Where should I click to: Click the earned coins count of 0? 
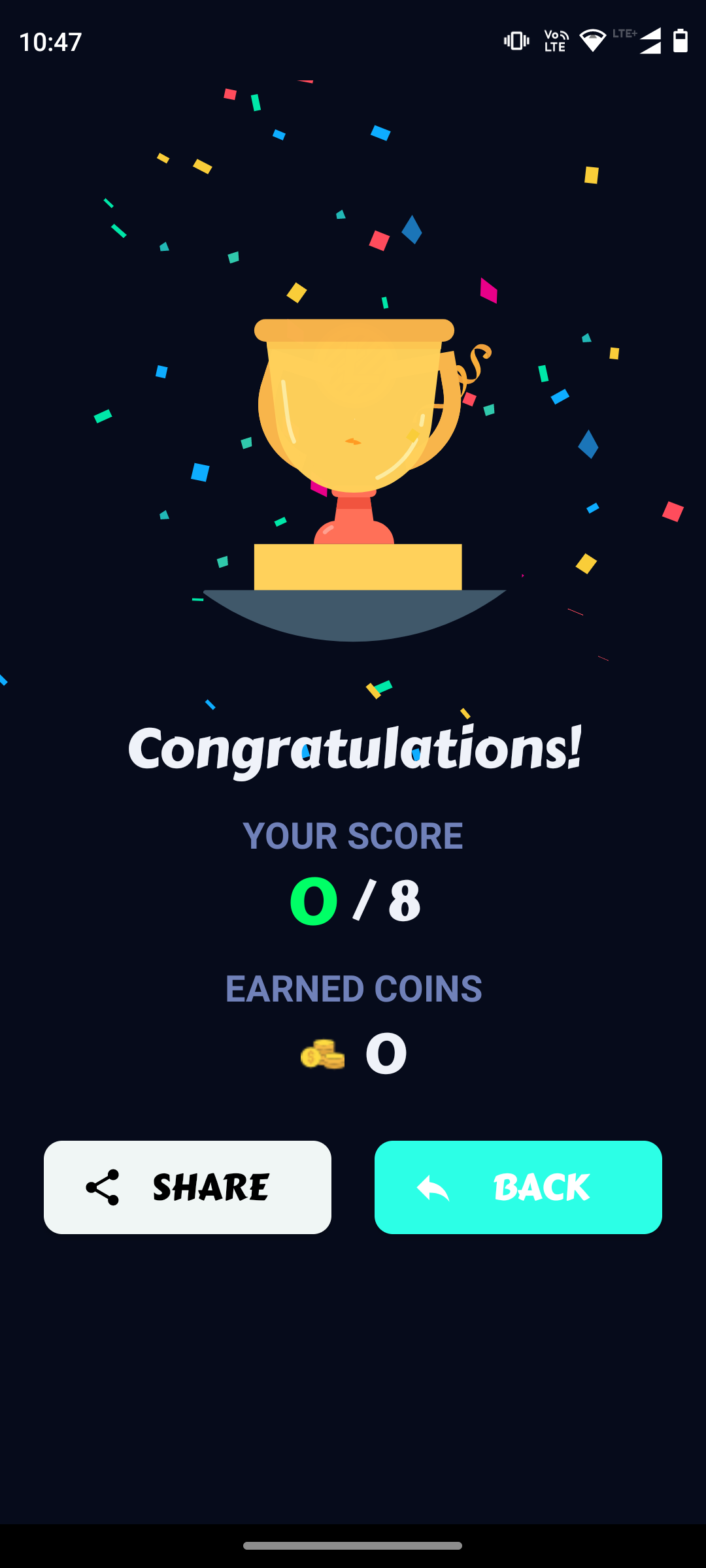click(386, 1052)
